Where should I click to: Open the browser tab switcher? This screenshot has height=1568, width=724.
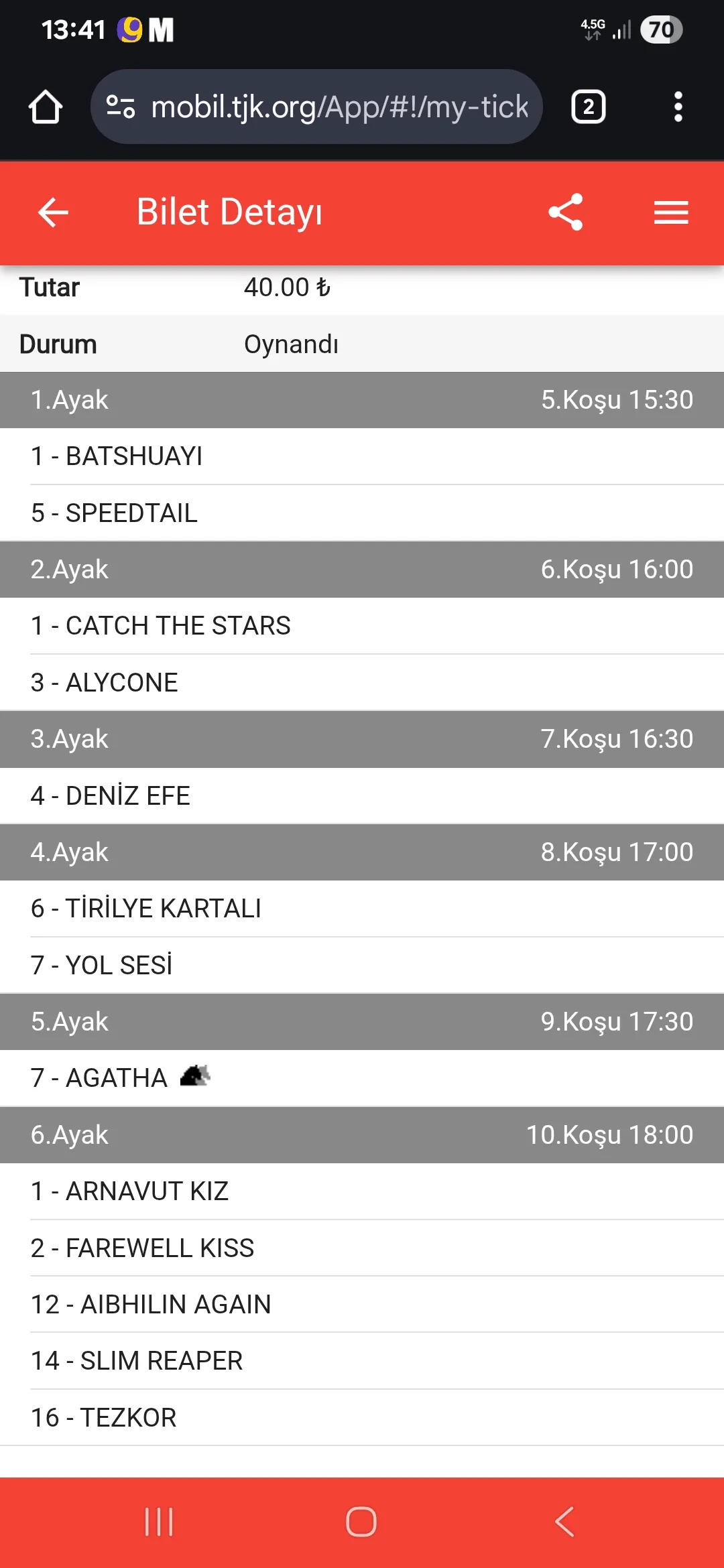pos(588,107)
